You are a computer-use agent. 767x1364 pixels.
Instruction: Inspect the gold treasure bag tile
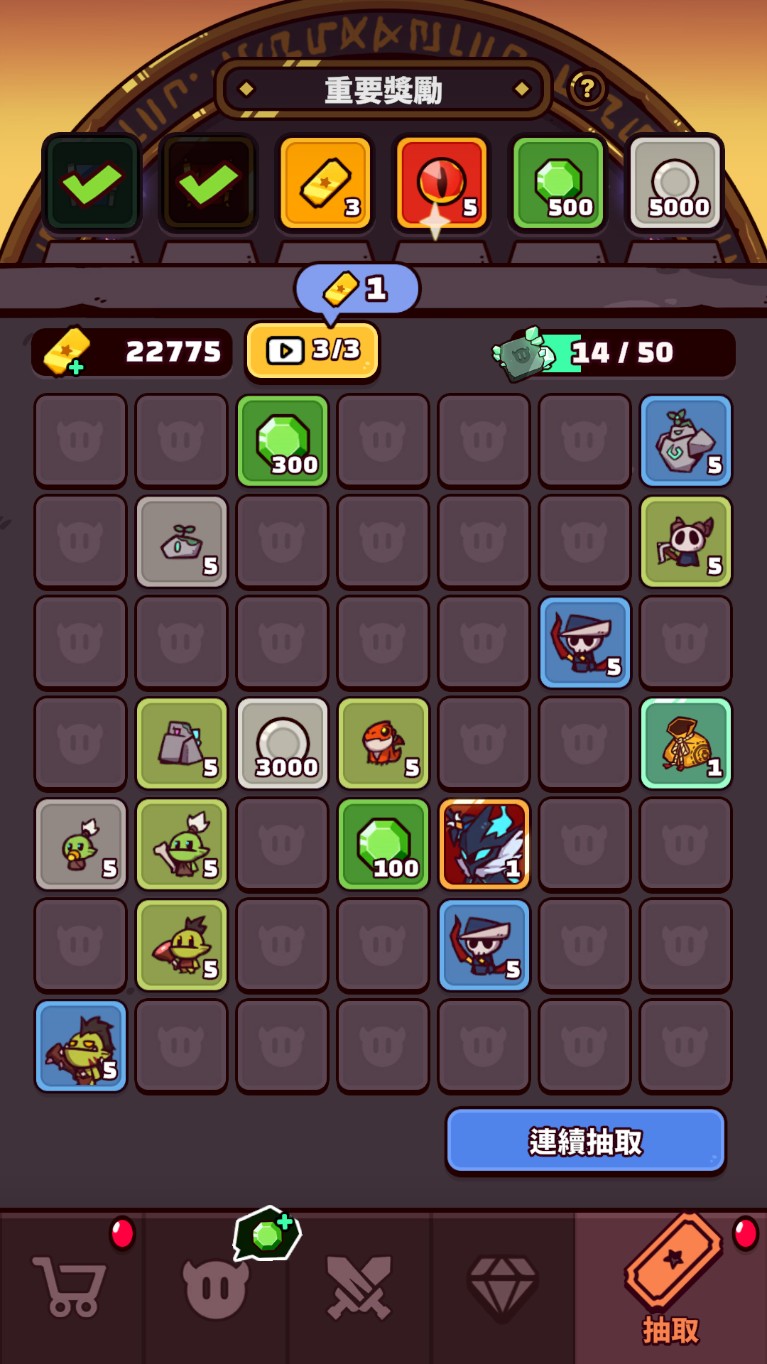(x=686, y=743)
